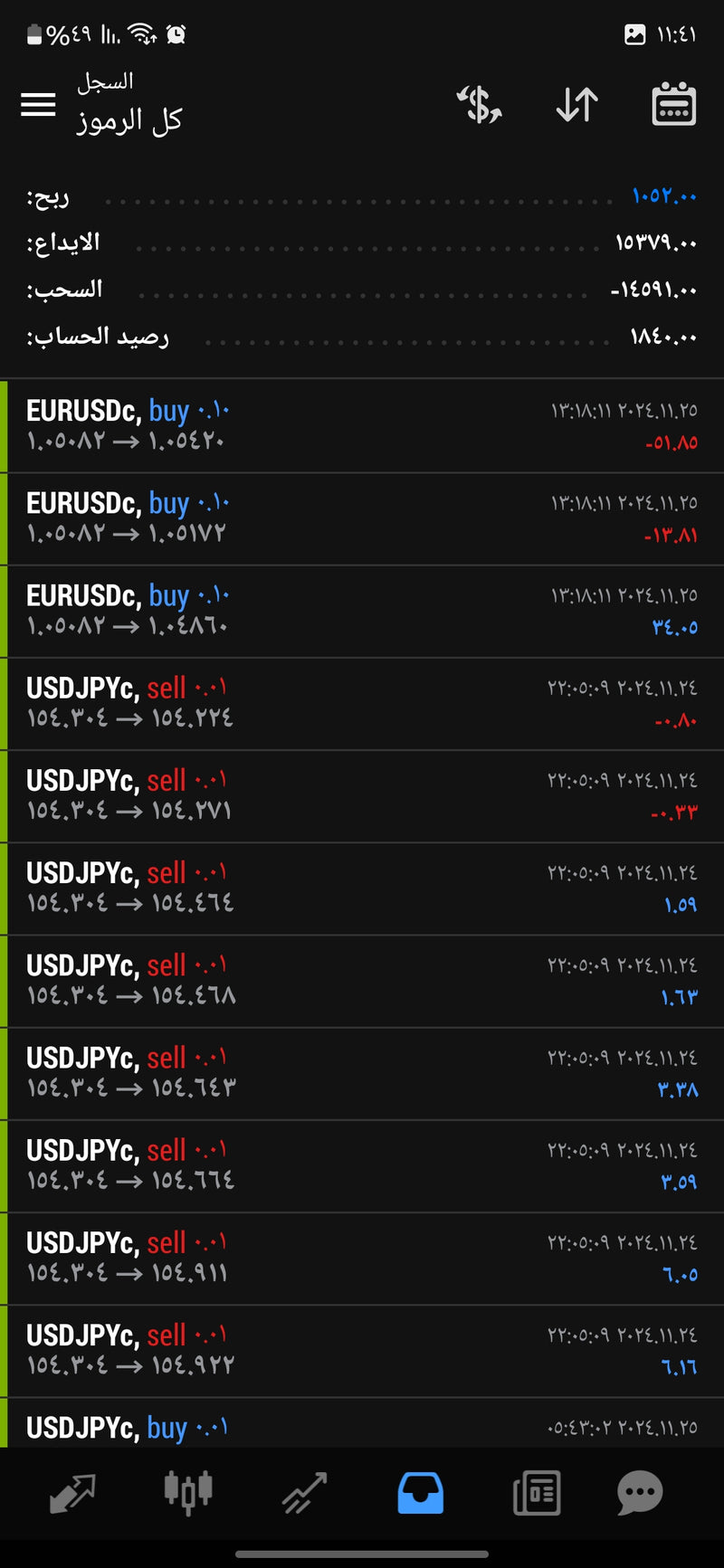Open the chat messages tab
Screen dimensions: 724x1568
pyautogui.click(x=640, y=1493)
